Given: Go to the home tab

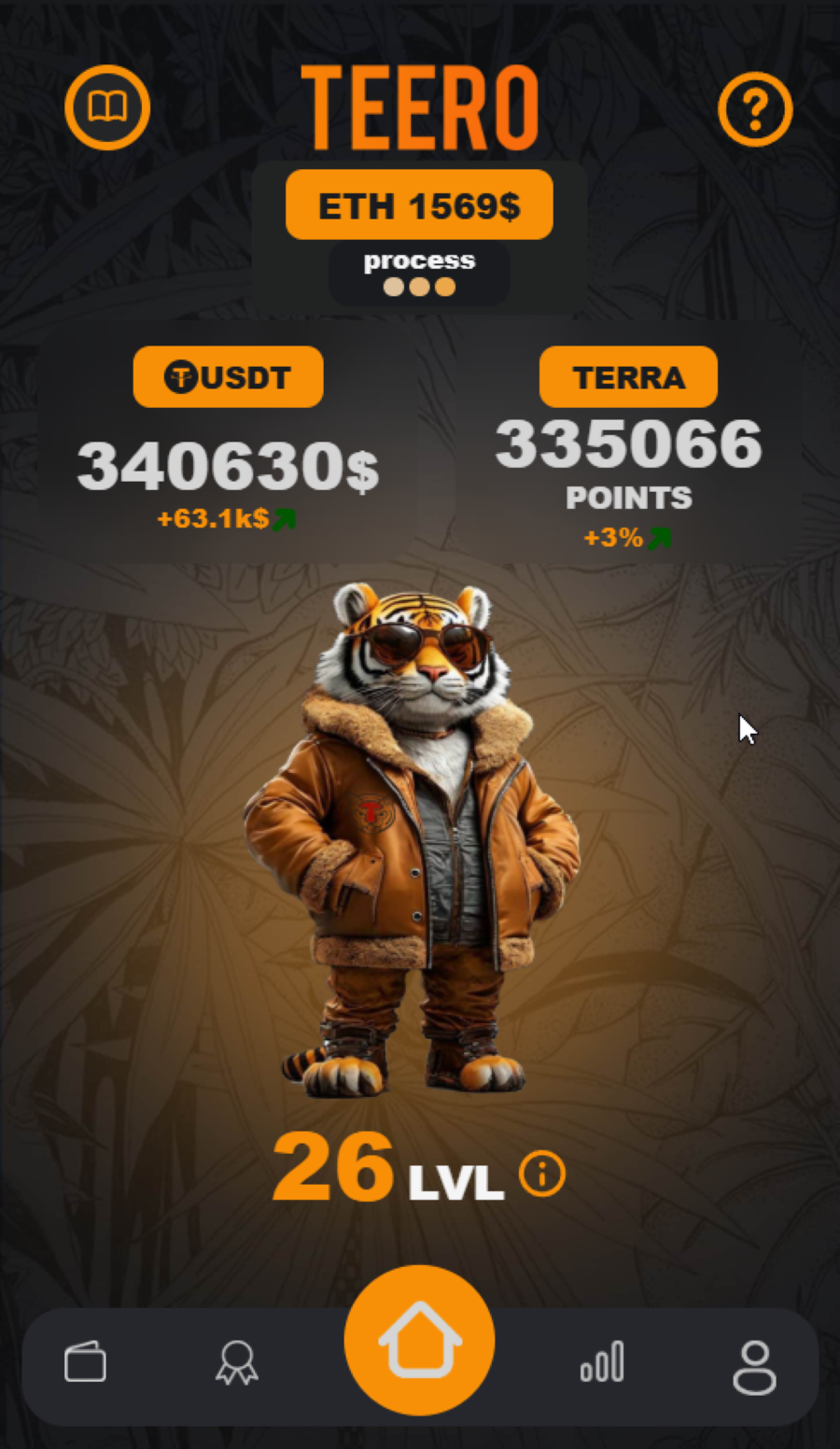Looking at the screenshot, I should [x=419, y=1340].
